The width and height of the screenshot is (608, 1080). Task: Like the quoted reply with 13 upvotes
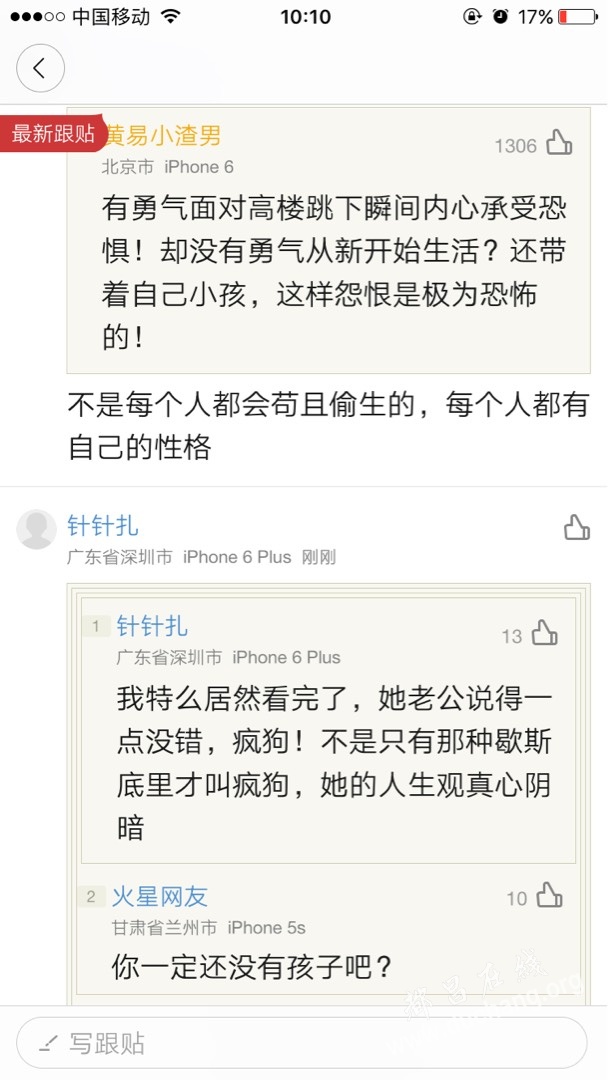[x=544, y=633]
